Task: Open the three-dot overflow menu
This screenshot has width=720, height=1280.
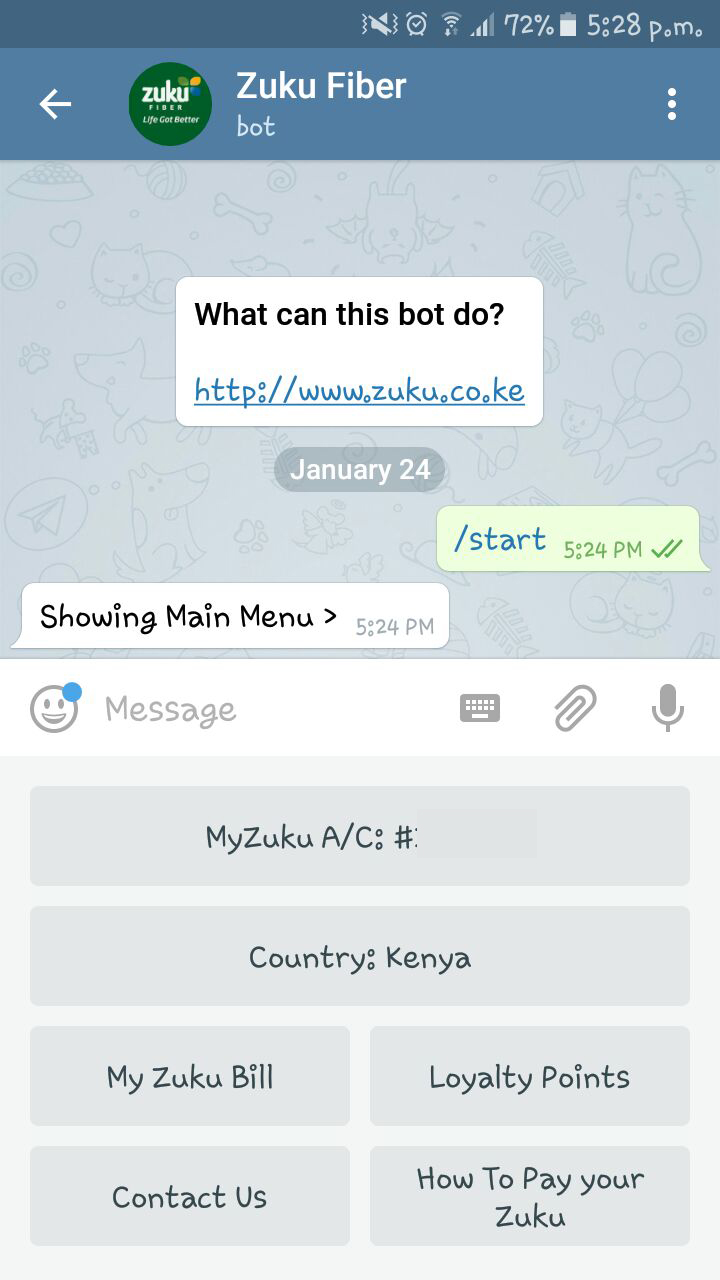Action: point(671,104)
